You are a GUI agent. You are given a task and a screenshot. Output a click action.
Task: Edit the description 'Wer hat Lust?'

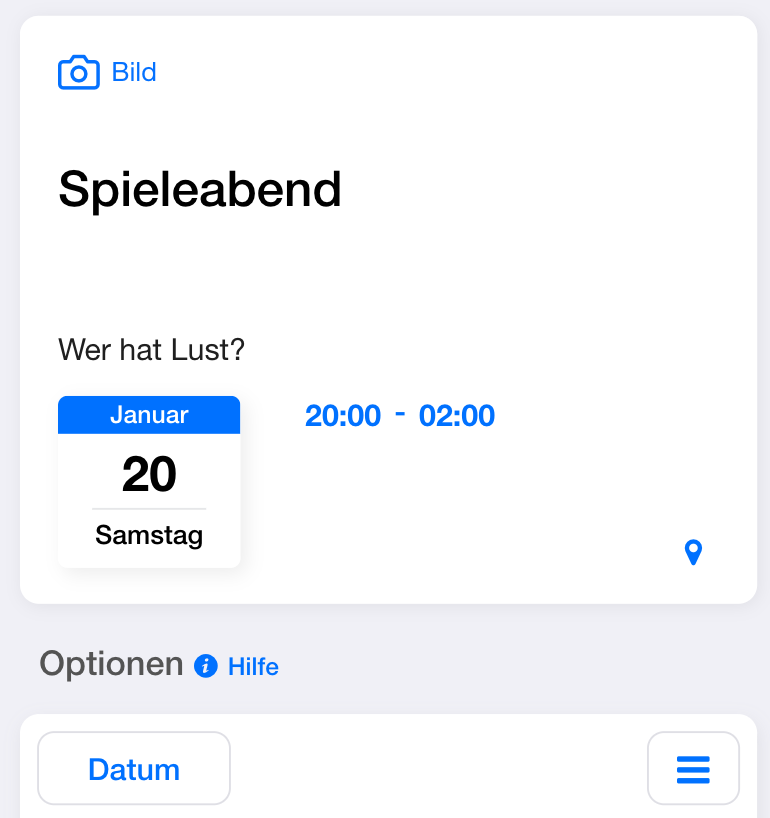(152, 350)
